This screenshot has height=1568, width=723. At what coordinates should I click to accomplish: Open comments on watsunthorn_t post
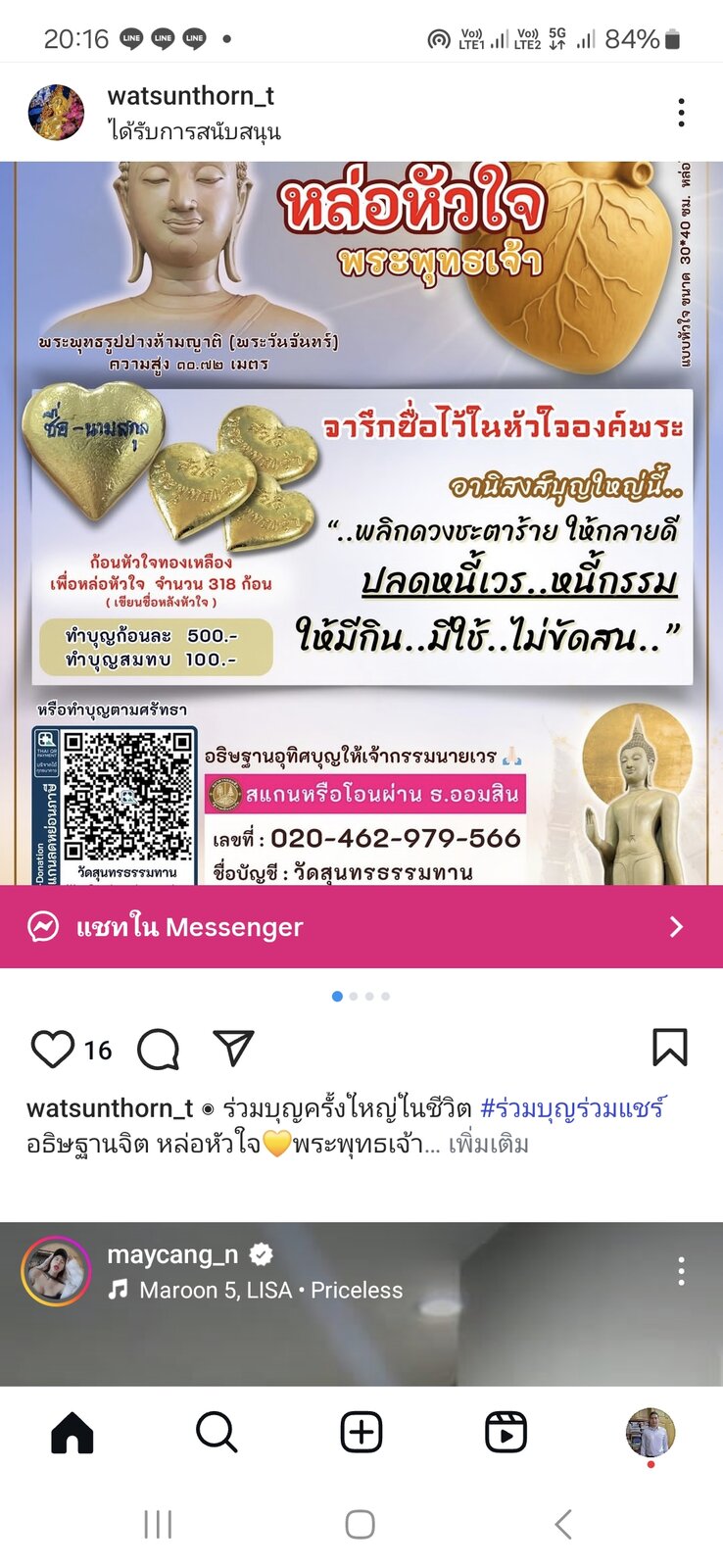pyautogui.click(x=158, y=1049)
